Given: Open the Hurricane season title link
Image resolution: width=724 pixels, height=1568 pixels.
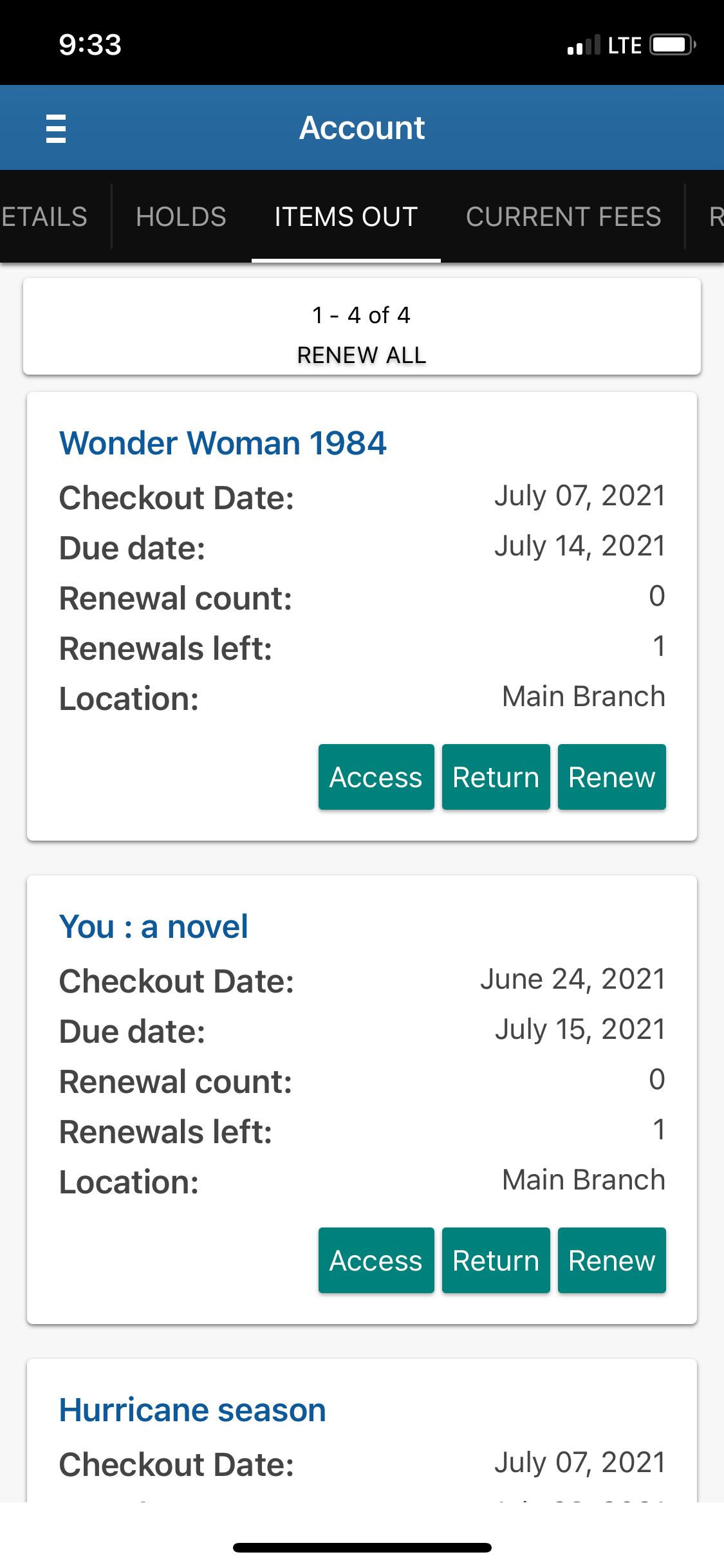Looking at the screenshot, I should (192, 1408).
